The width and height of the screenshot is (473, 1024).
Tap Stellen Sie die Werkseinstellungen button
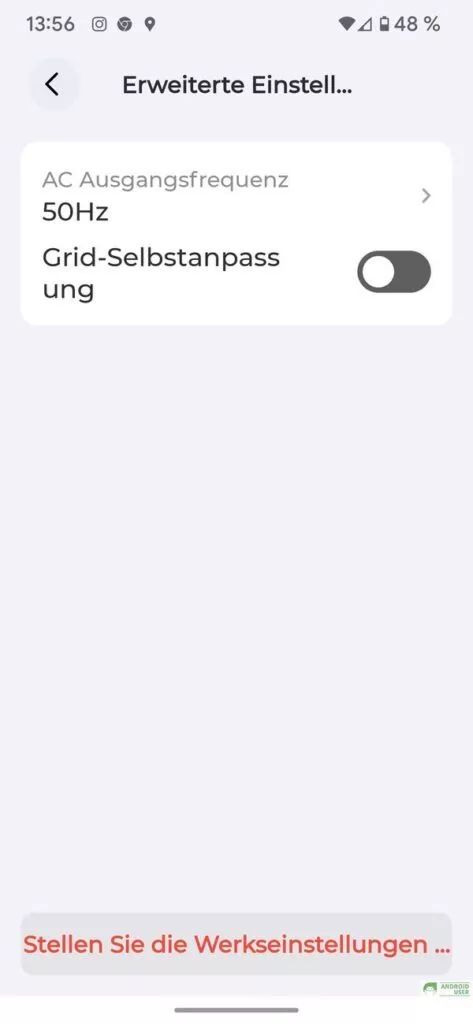pos(236,944)
